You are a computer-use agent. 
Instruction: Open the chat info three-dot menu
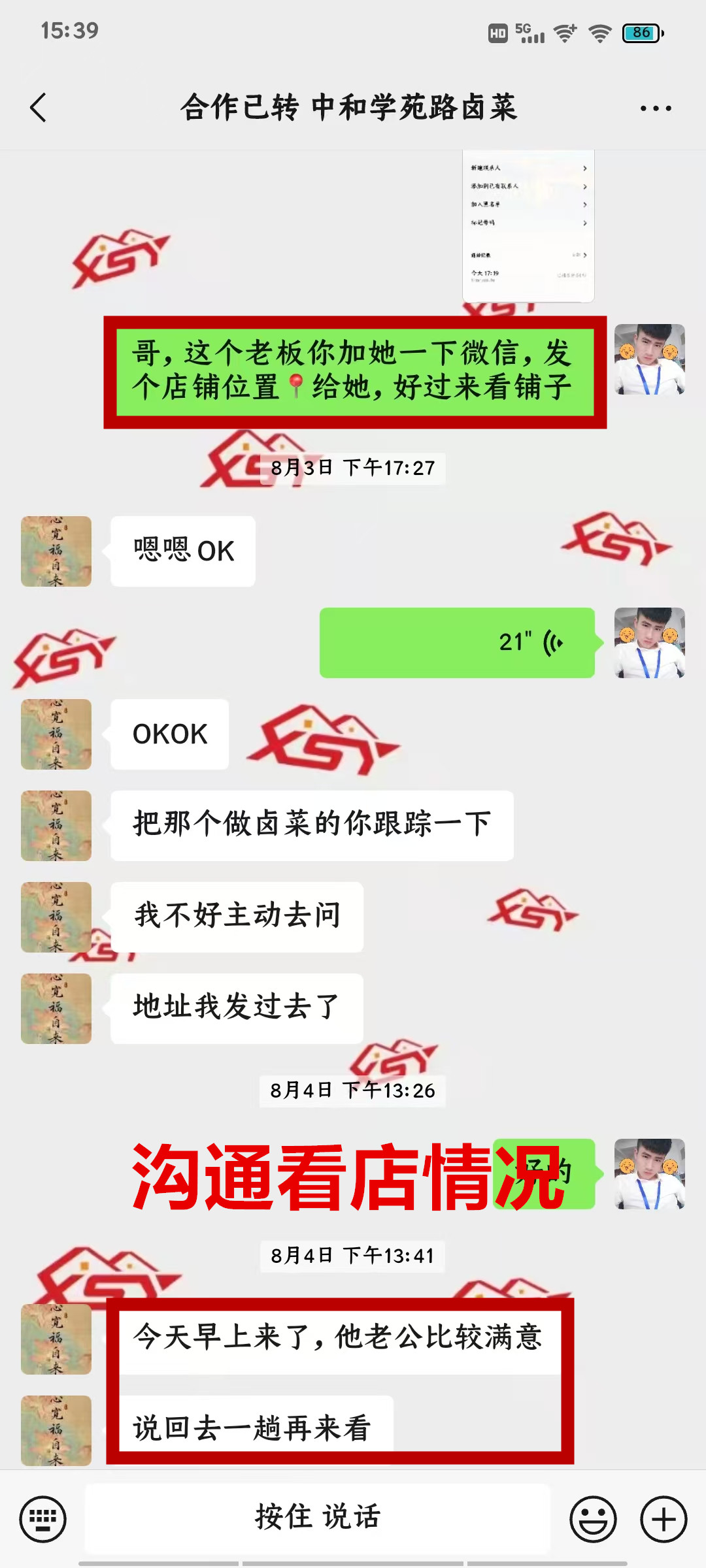[x=656, y=108]
